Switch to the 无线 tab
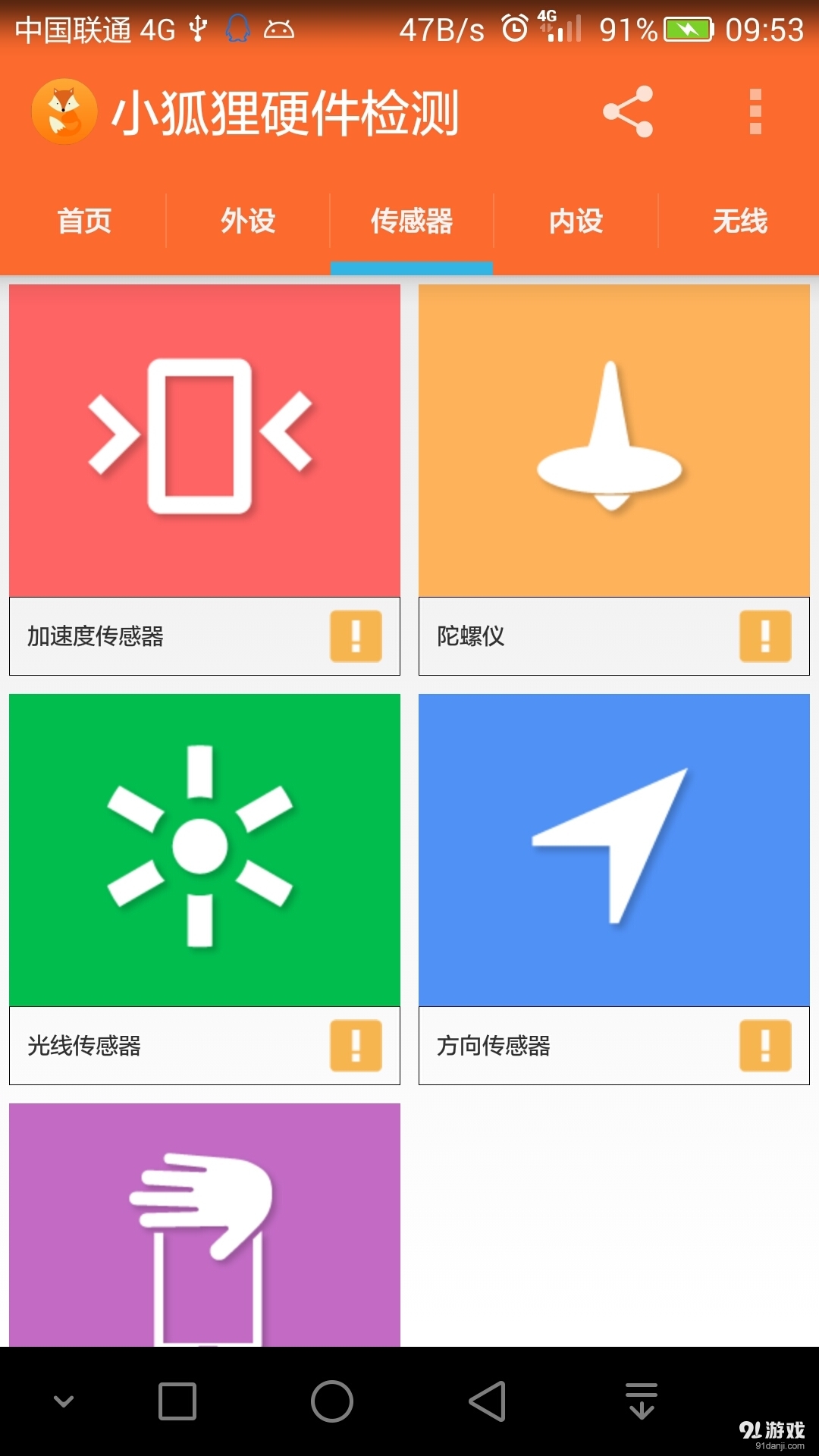The height and width of the screenshot is (1456, 819). (738, 221)
